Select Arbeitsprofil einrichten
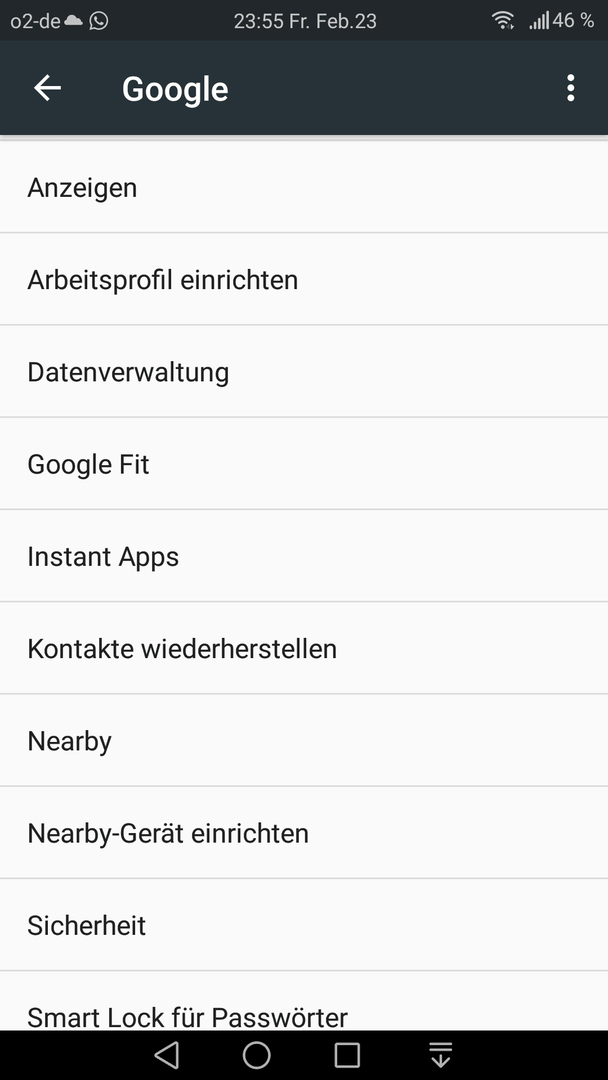This screenshot has height=1080, width=608. [304, 280]
